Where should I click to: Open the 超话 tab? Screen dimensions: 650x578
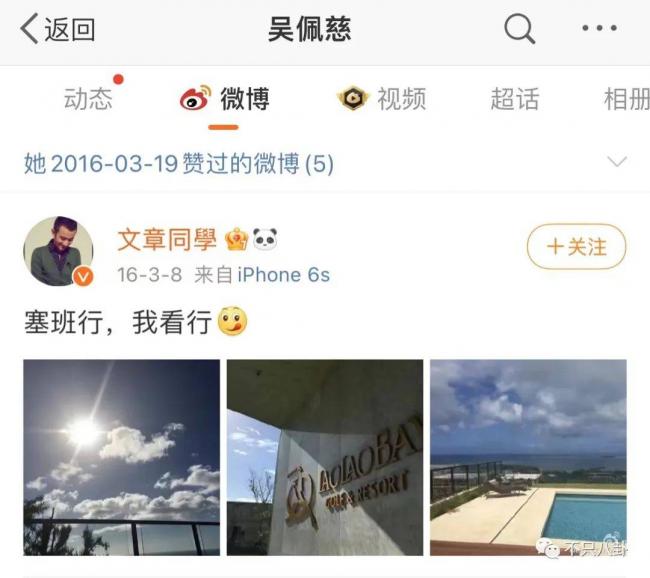pos(515,99)
